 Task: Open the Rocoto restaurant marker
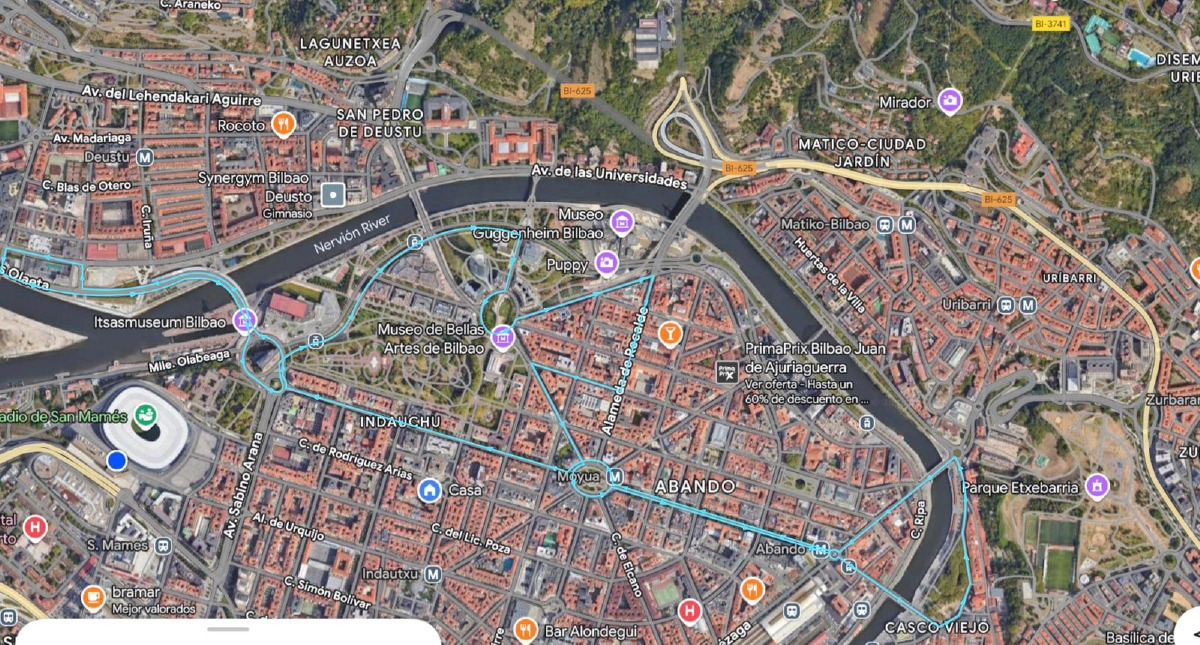tap(284, 125)
